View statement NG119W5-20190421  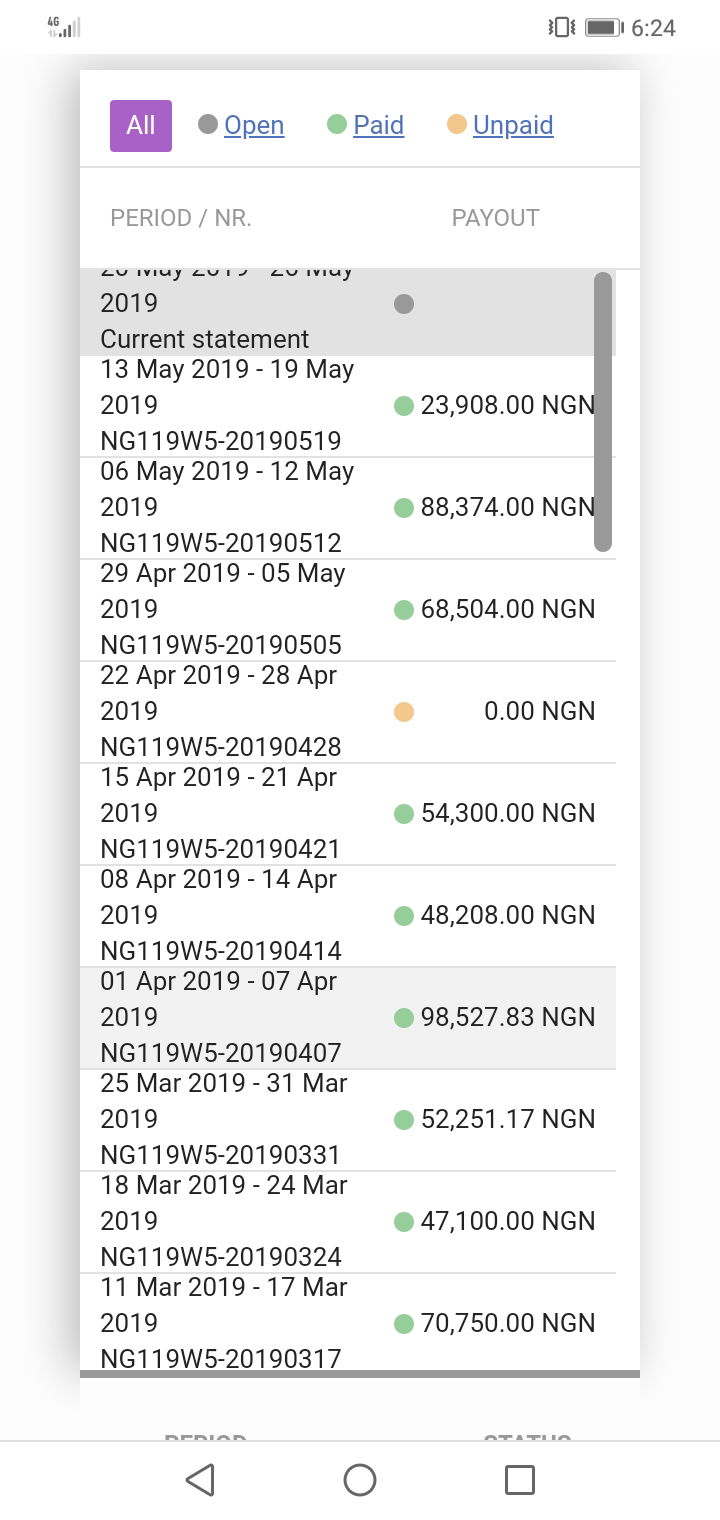348,814
